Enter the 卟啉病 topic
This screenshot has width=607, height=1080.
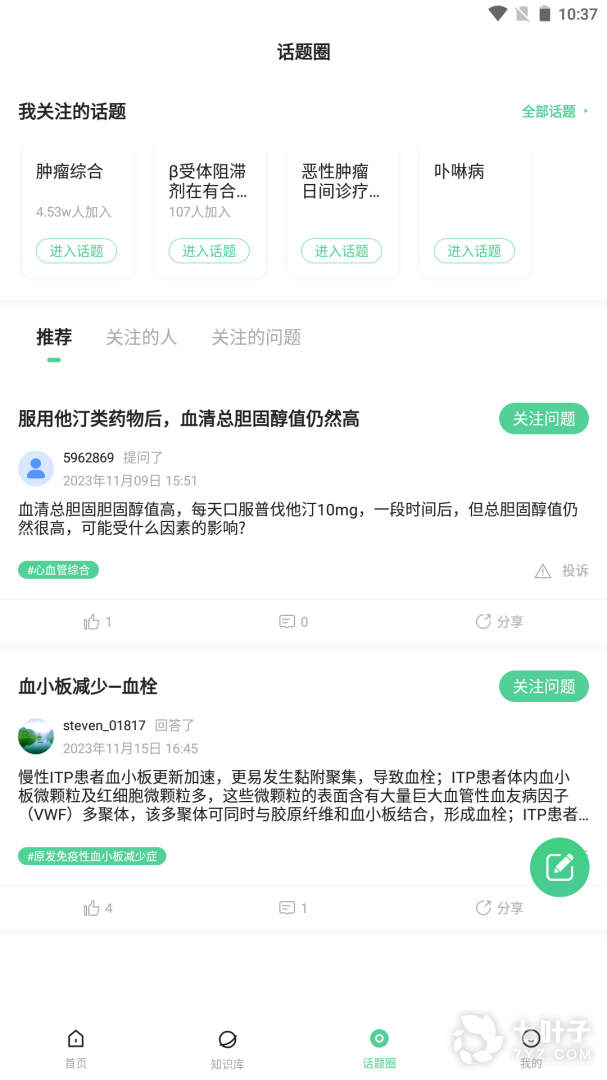click(x=474, y=251)
